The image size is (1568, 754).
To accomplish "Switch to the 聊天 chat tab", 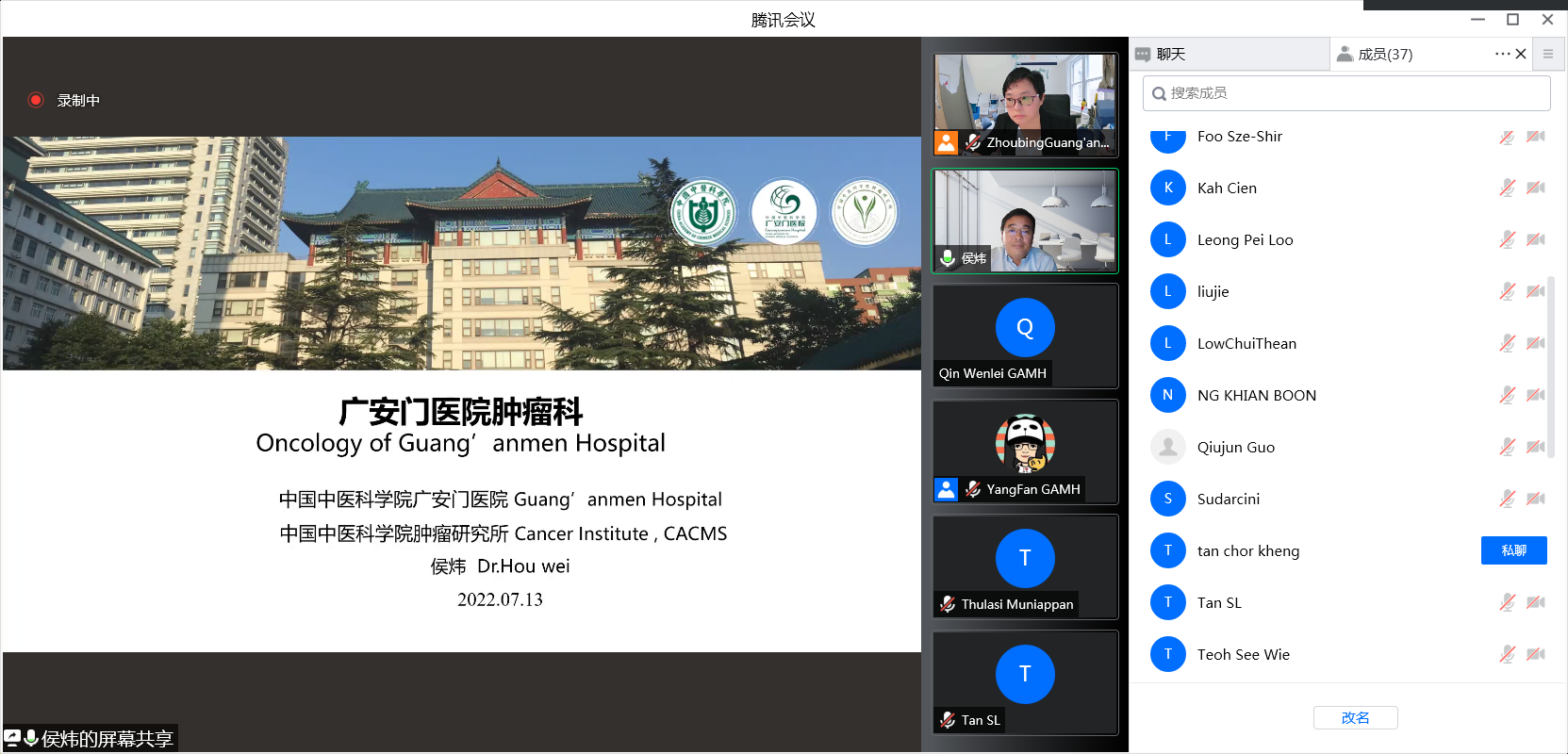I will click(x=1170, y=55).
